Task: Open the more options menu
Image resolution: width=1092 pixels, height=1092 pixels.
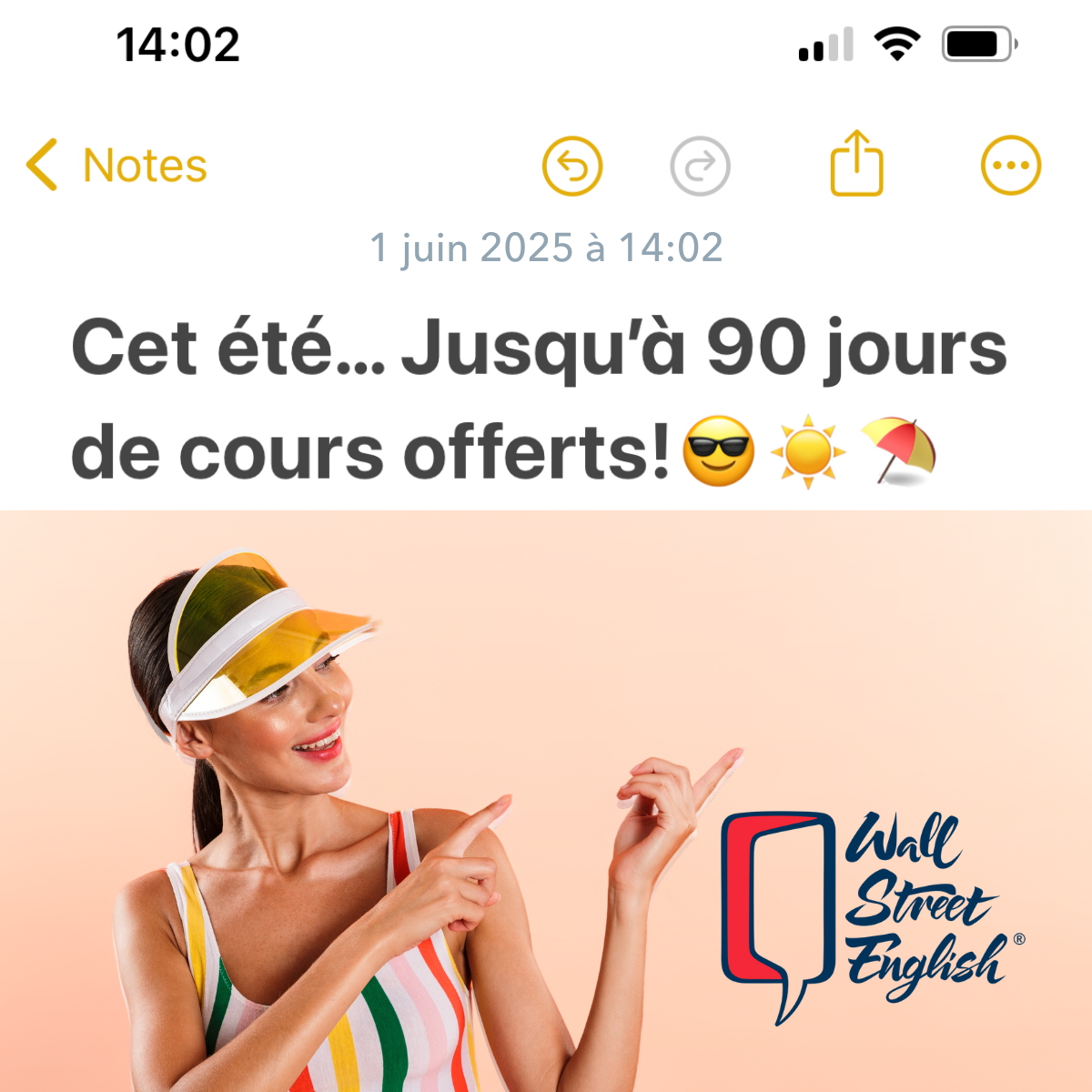Action: (1010, 166)
